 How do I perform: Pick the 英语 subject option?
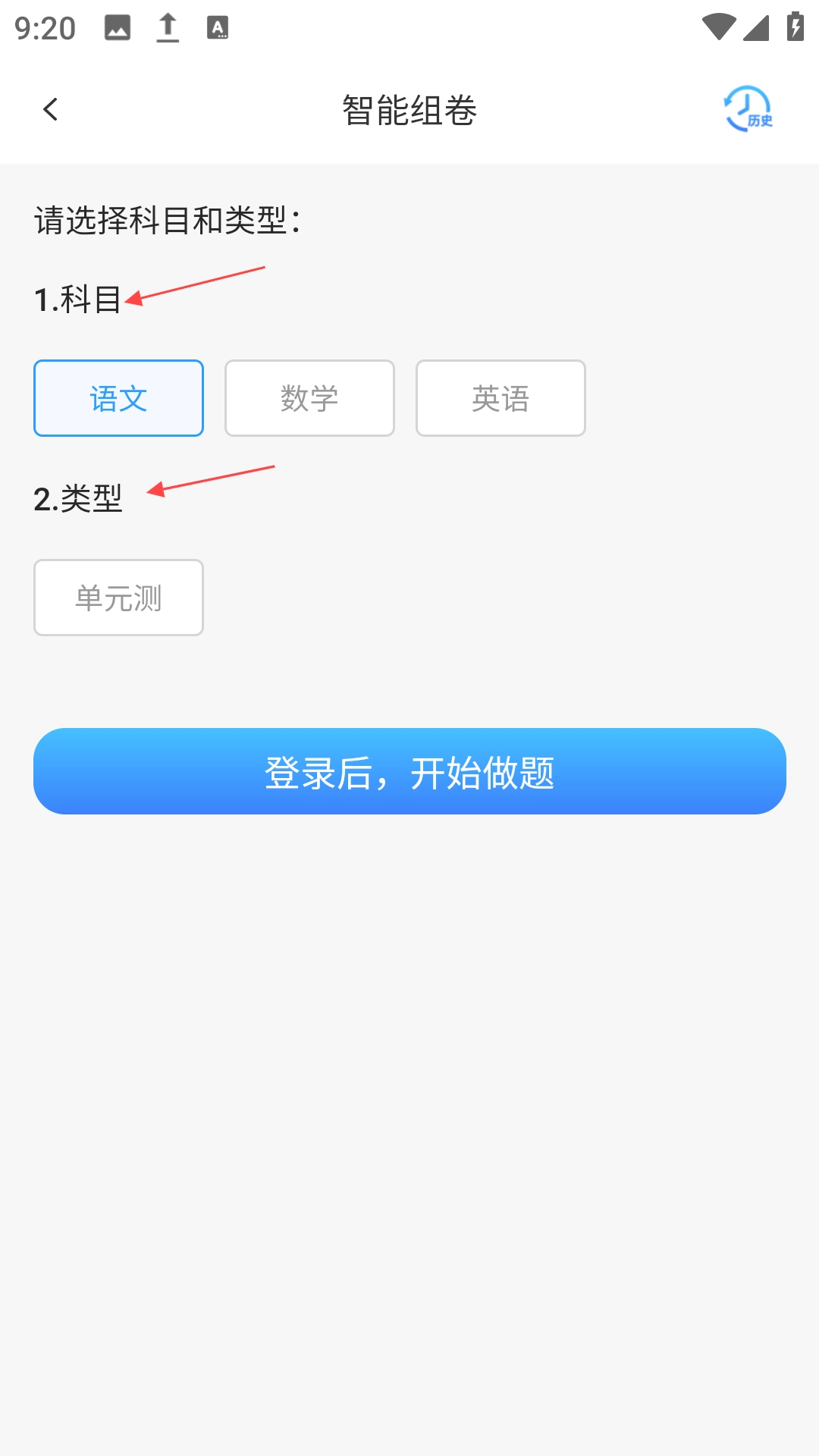click(500, 398)
